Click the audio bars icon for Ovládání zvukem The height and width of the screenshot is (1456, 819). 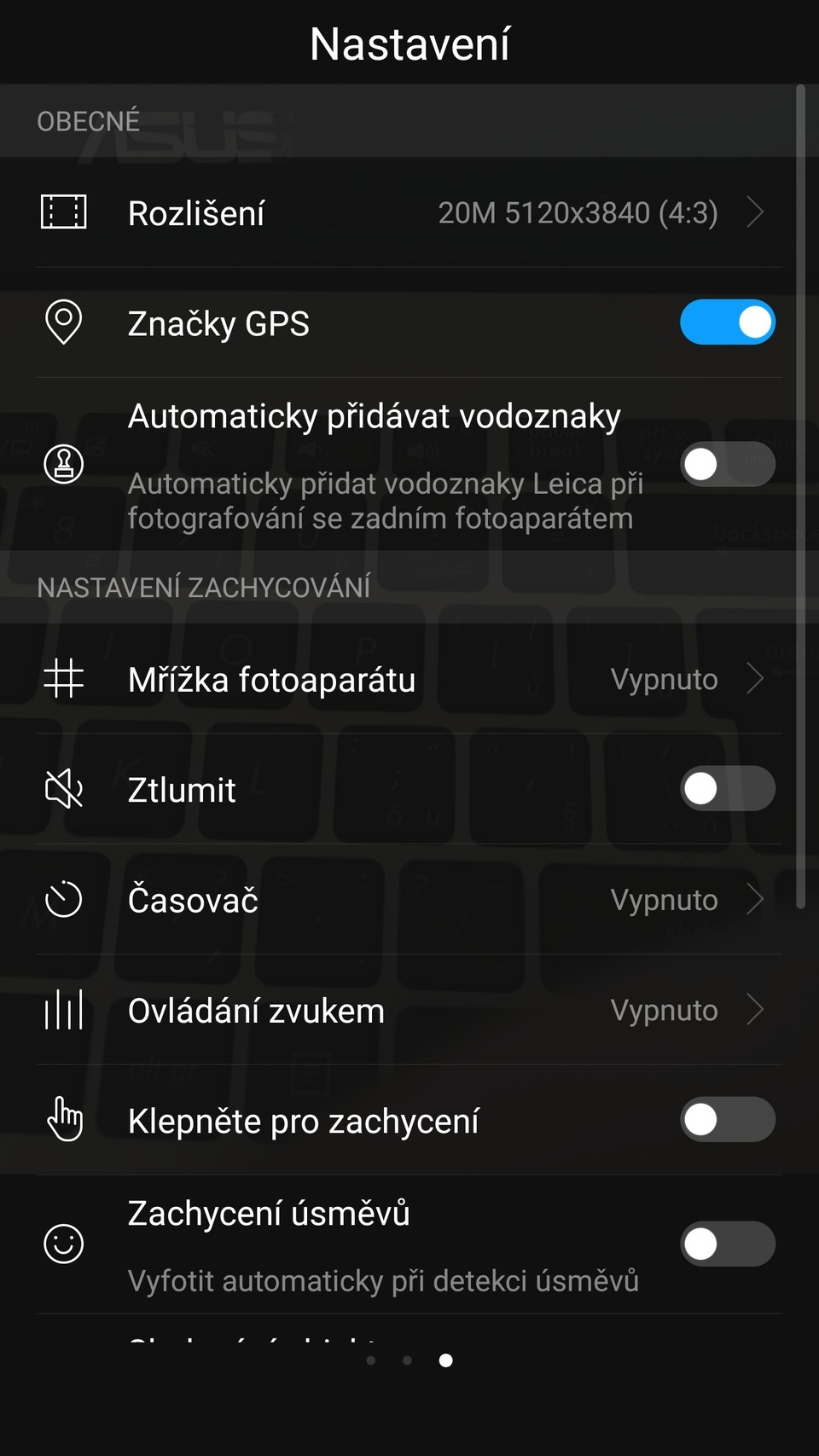coord(61,1010)
